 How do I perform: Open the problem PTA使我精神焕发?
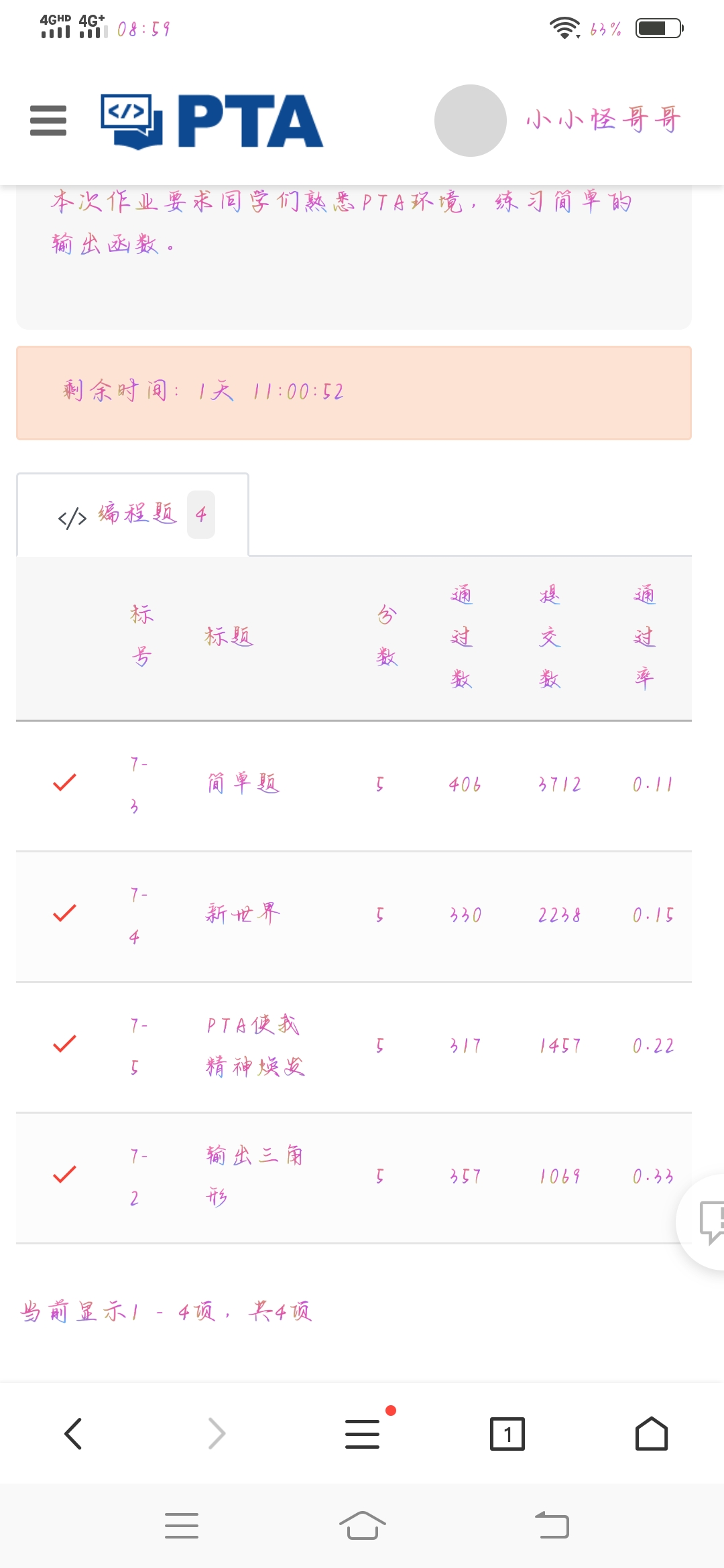point(253,1045)
